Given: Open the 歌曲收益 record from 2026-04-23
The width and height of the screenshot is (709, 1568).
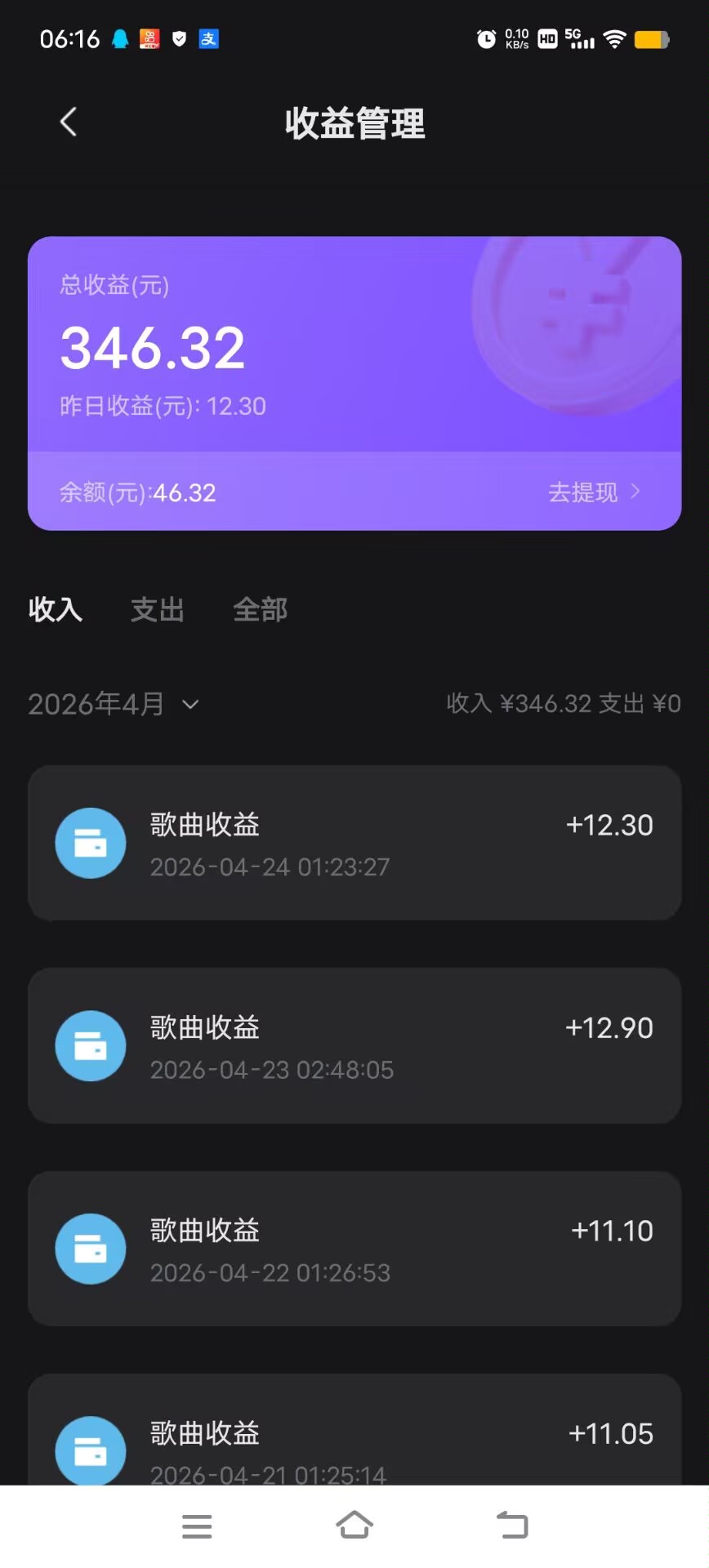Looking at the screenshot, I should pyautogui.click(x=354, y=1045).
